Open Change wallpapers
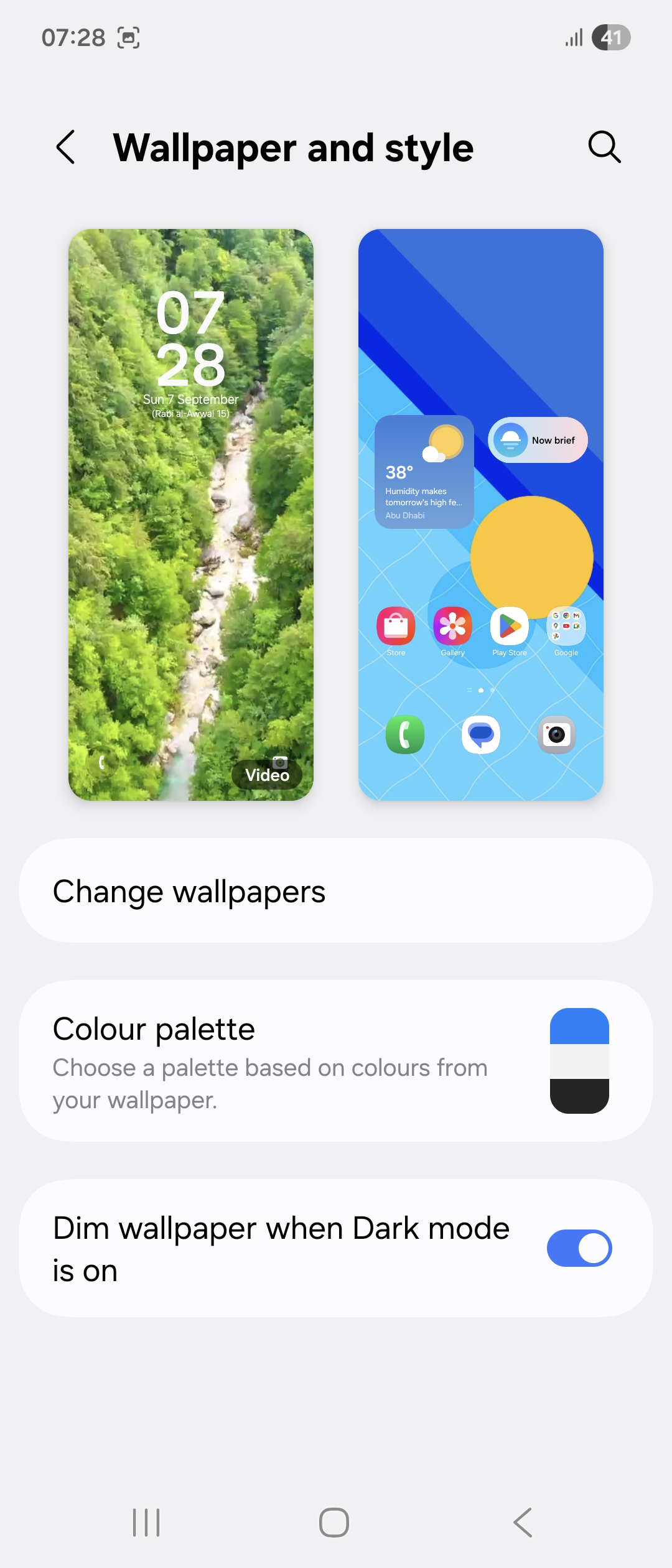This screenshot has height=1568, width=672. click(x=336, y=891)
